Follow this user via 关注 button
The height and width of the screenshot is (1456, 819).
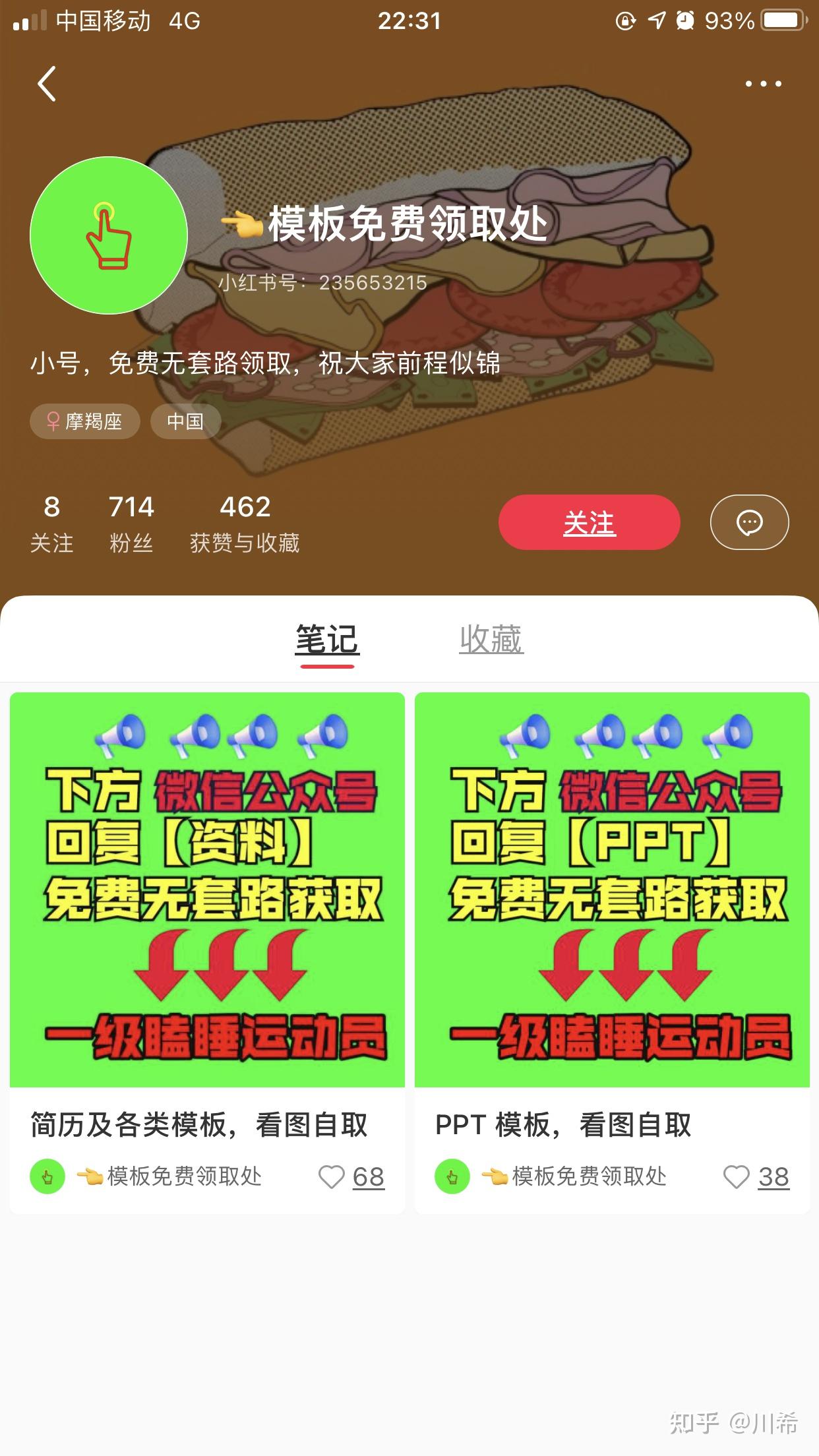click(x=589, y=522)
